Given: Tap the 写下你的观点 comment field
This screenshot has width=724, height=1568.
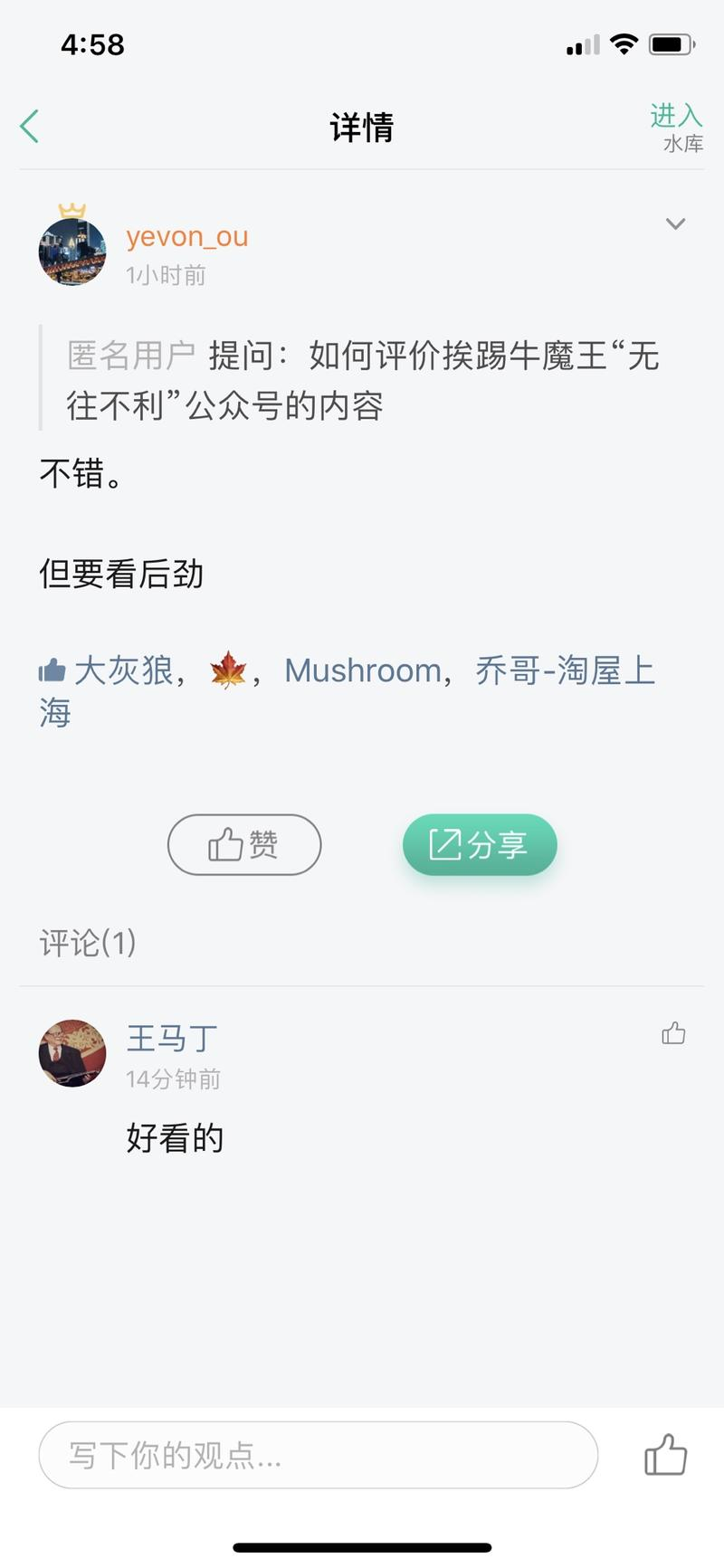Looking at the screenshot, I should tap(318, 1455).
